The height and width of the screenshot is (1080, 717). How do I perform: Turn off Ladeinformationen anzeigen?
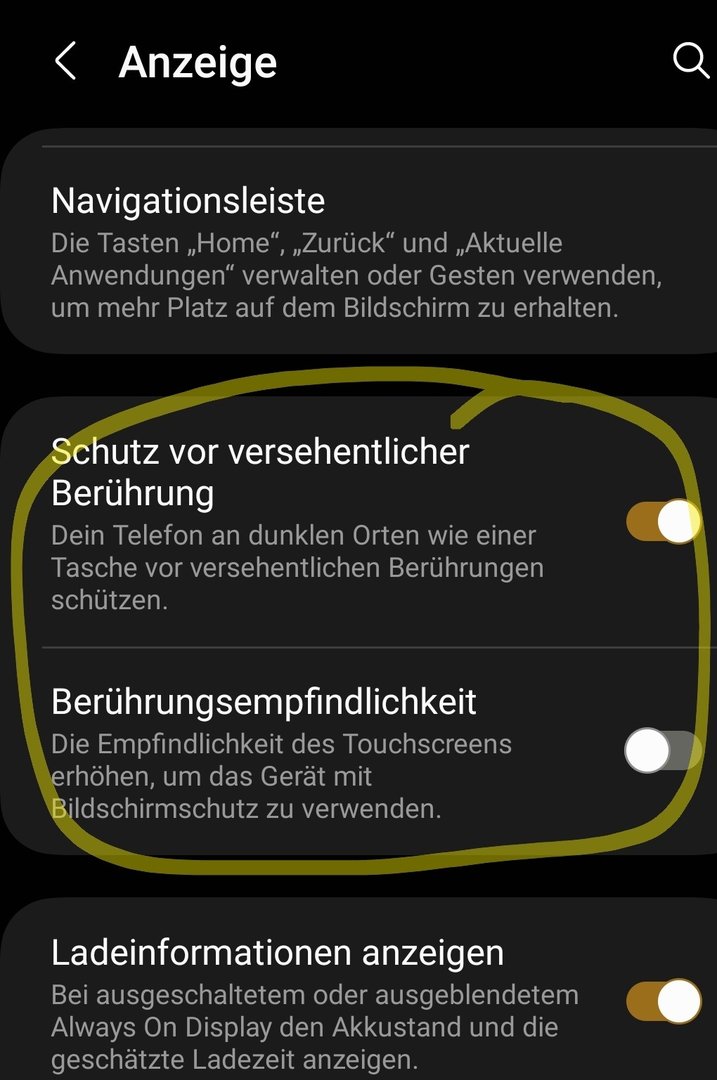coord(663,1001)
